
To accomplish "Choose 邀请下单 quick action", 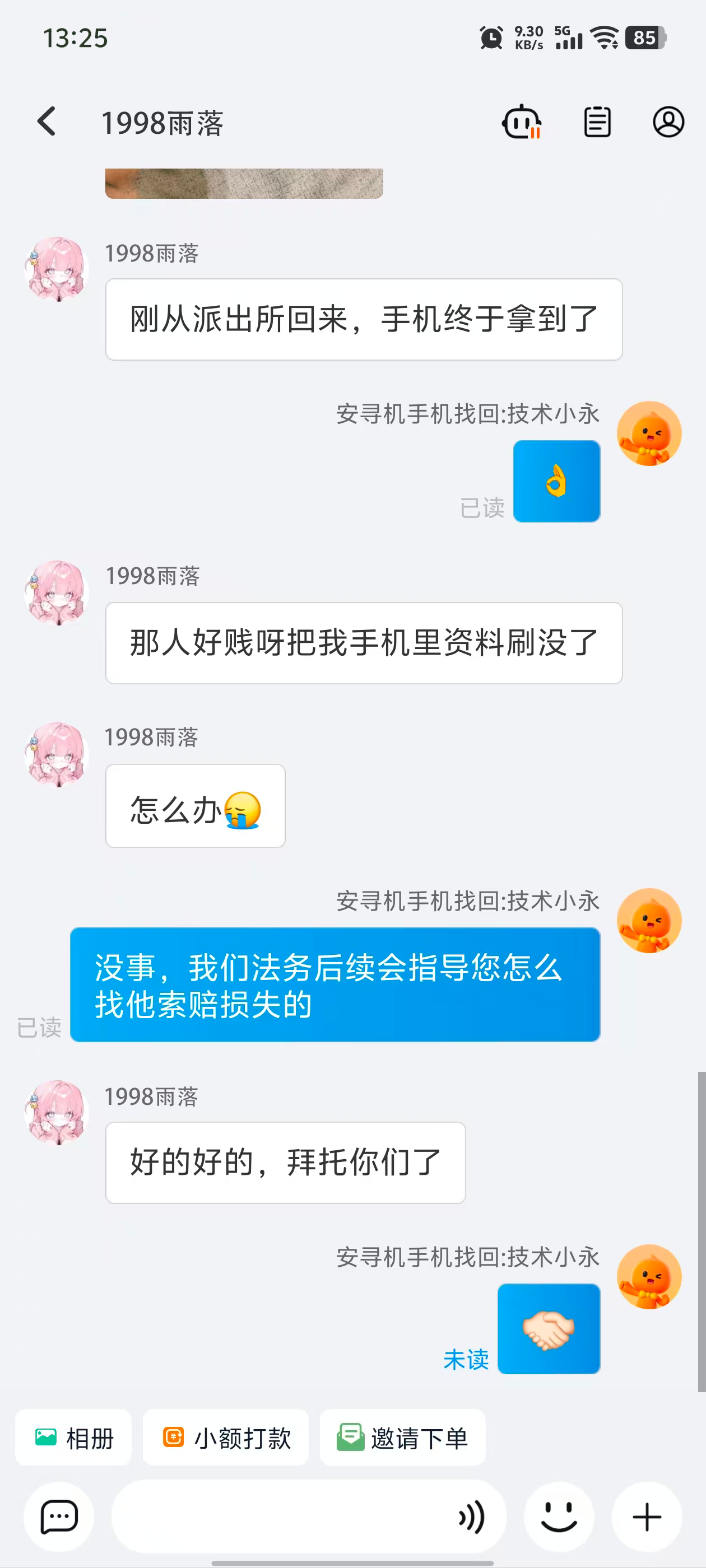I will [403, 1438].
